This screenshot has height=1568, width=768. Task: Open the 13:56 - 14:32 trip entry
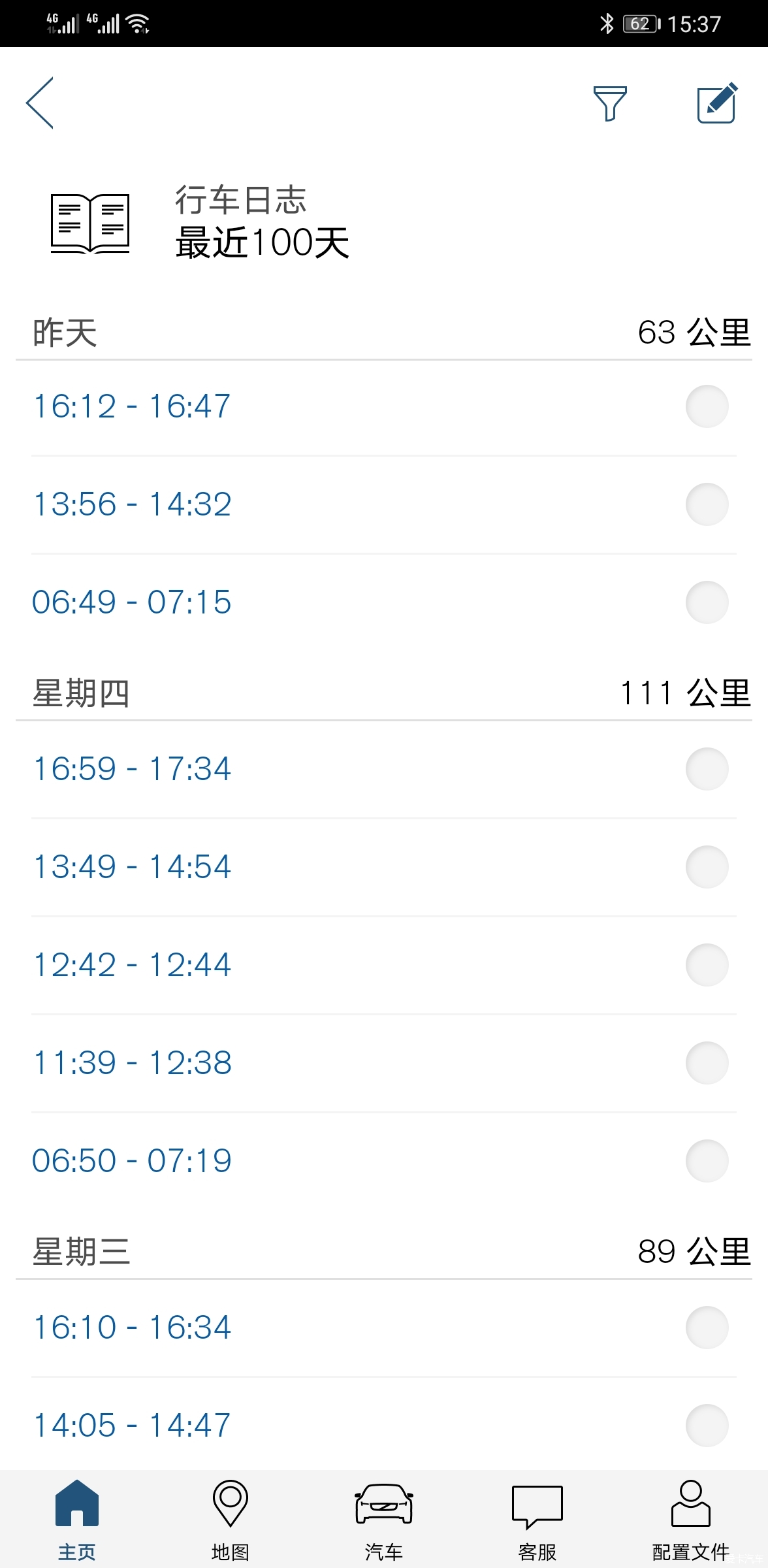[x=384, y=504]
